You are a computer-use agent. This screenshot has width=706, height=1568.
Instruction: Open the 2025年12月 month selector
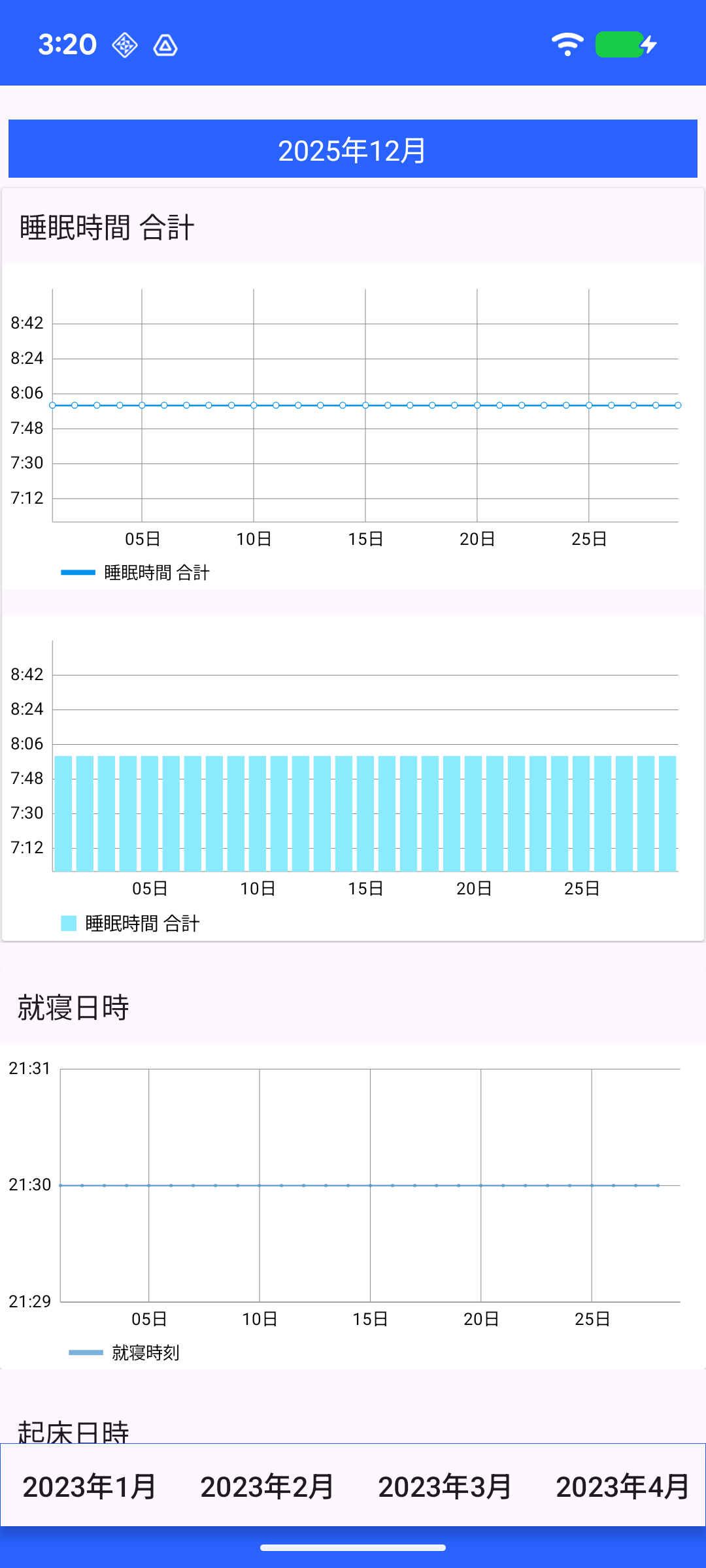tap(352, 150)
